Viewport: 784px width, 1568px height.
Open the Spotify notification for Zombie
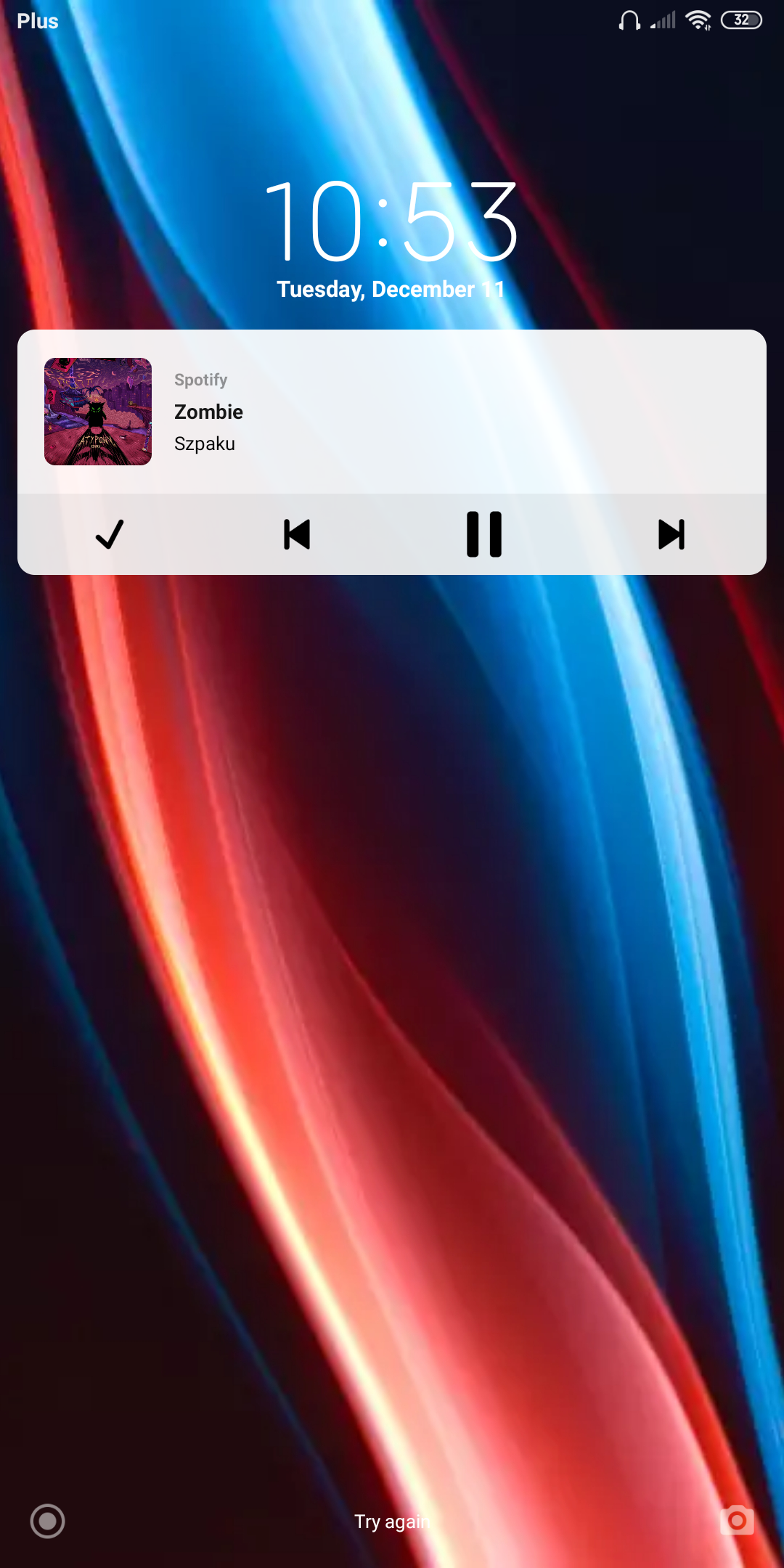point(392,412)
